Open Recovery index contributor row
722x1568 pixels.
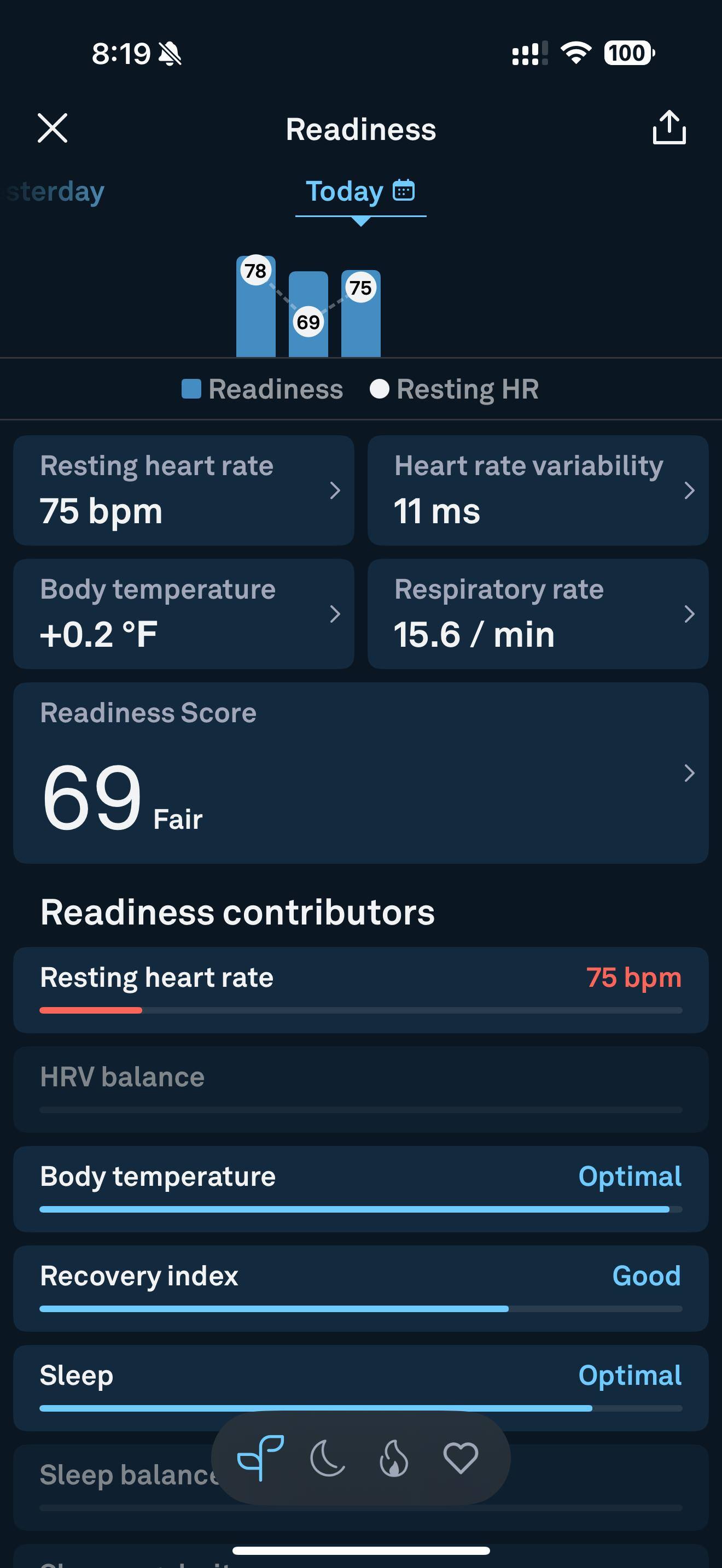click(360, 1288)
